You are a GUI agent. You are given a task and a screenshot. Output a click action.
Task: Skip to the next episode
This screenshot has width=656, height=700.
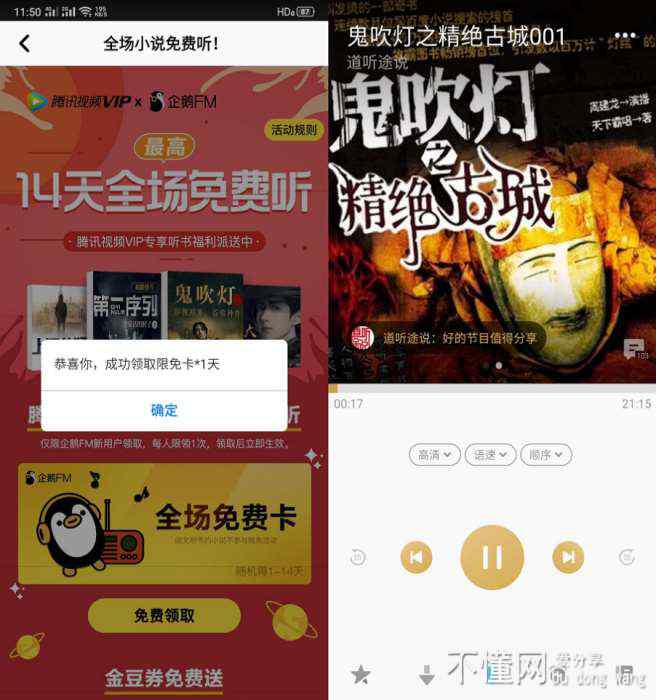click(567, 557)
